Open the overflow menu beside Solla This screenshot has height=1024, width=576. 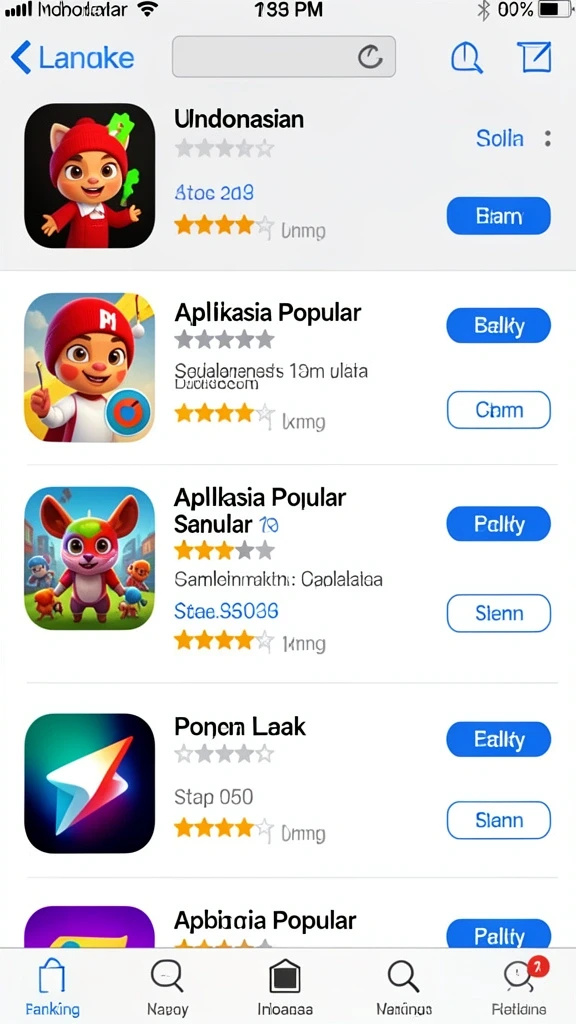(x=547, y=138)
